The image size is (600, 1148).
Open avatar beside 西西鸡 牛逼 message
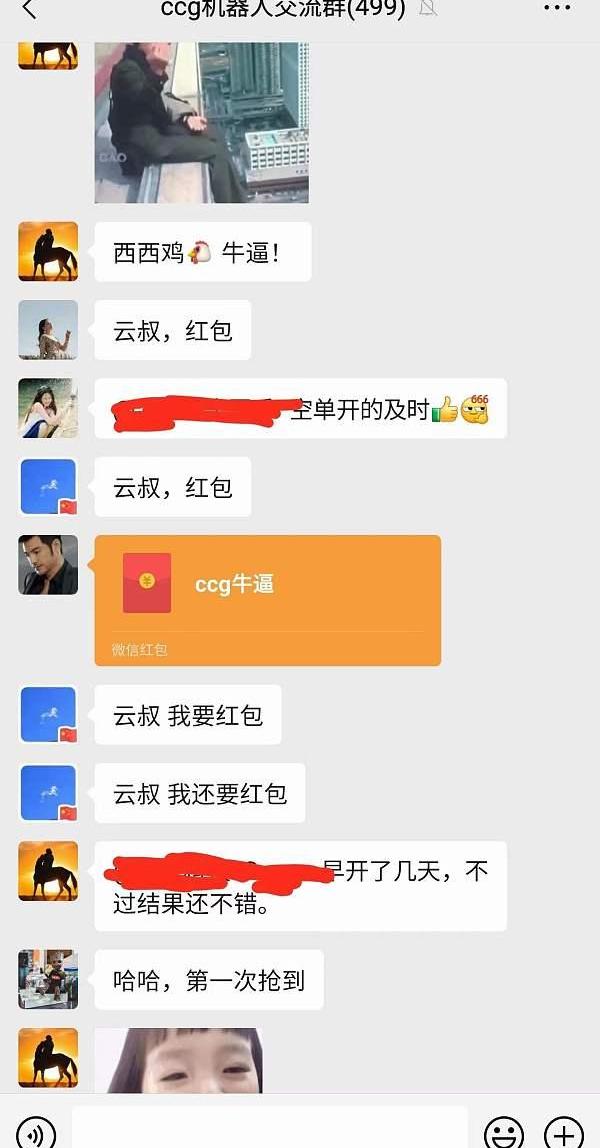[48, 251]
